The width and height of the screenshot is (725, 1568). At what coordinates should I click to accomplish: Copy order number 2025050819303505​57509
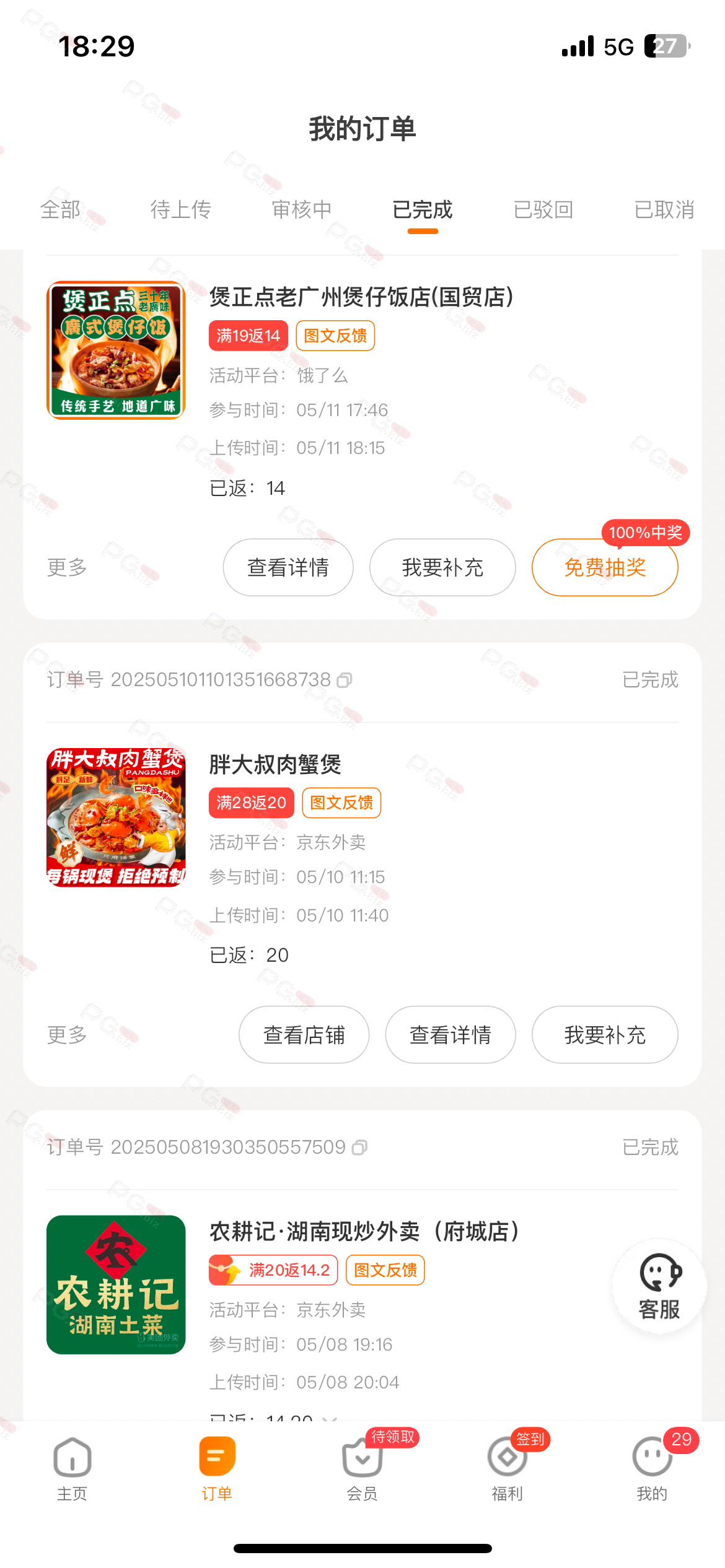359,1148
